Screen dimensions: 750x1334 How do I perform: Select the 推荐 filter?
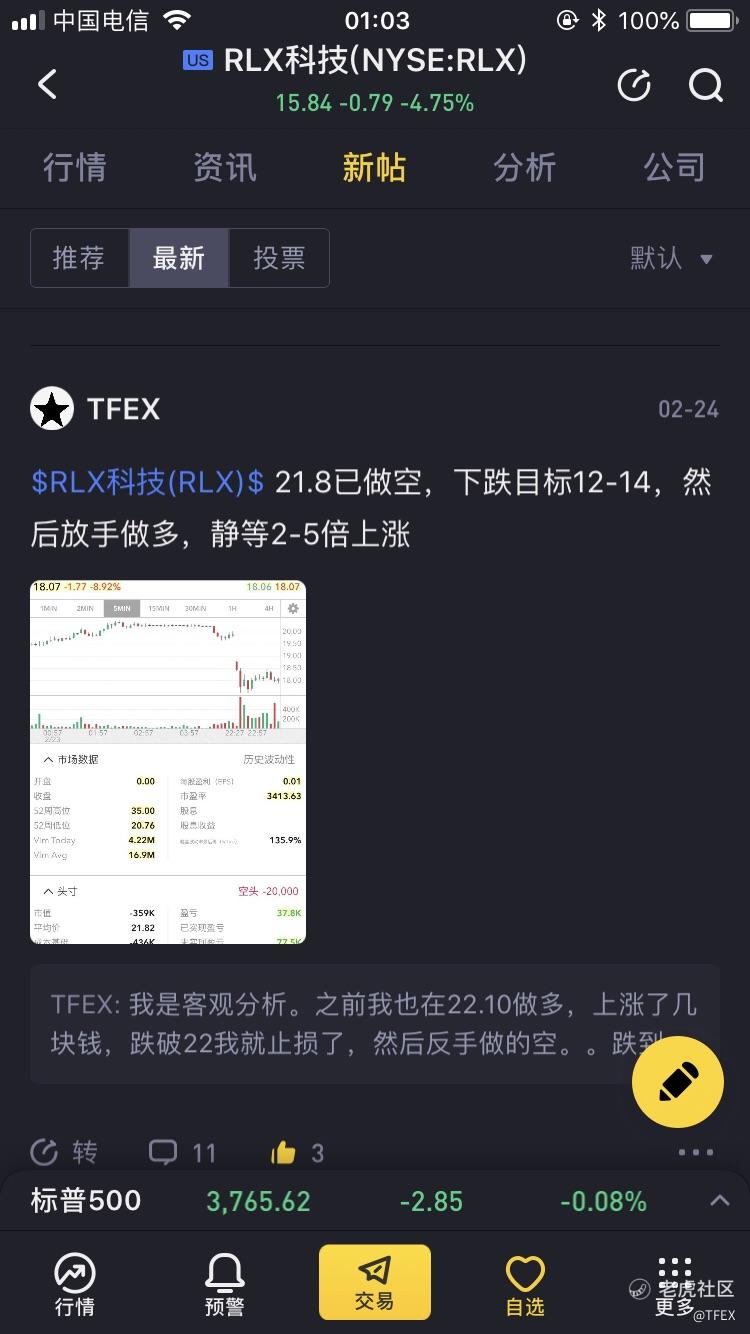(x=79, y=258)
